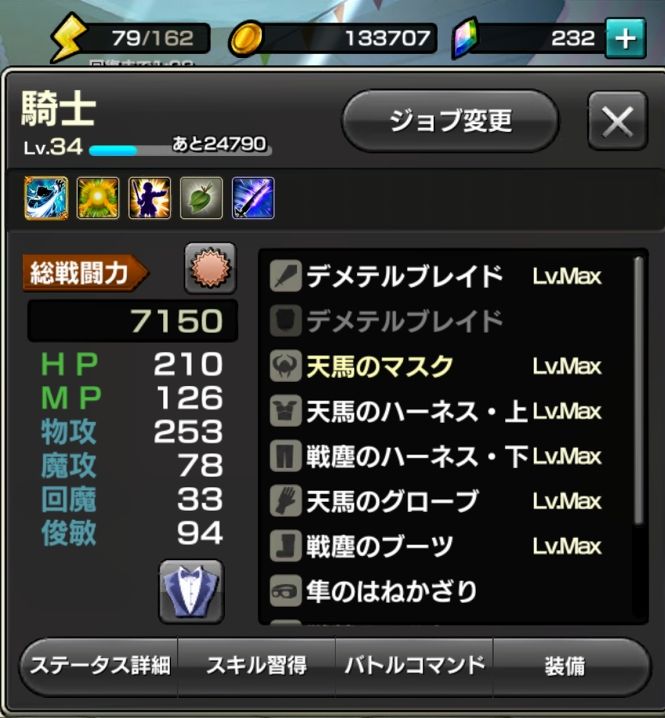665x718 pixels.
Task: Close the 騎士 job panel
Action: pyautogui.click(x=617, y=122)
